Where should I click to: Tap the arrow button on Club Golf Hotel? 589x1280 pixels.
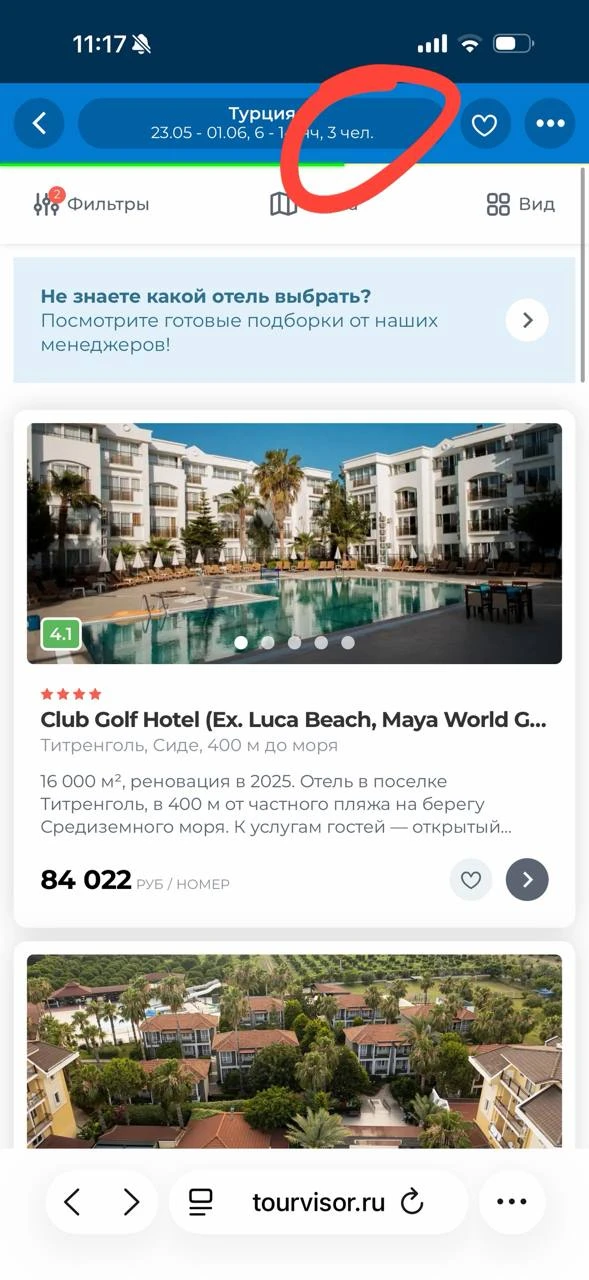pos(527,880)
